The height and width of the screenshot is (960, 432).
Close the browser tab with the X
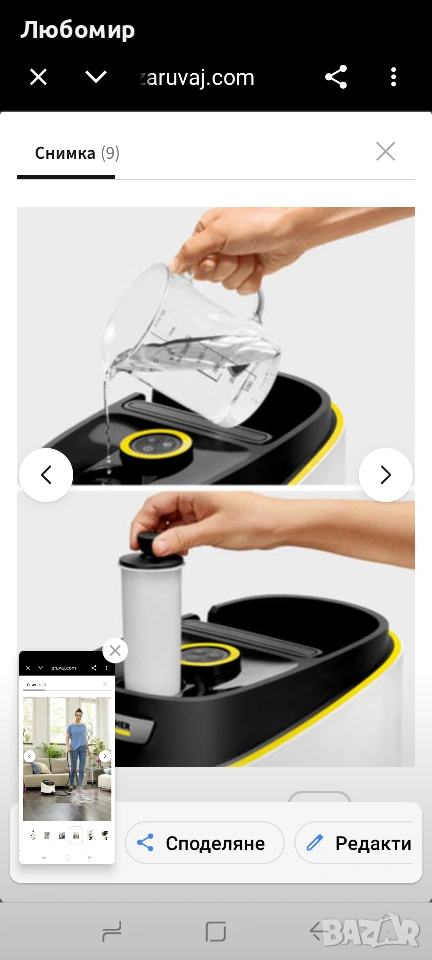(39, 78)
